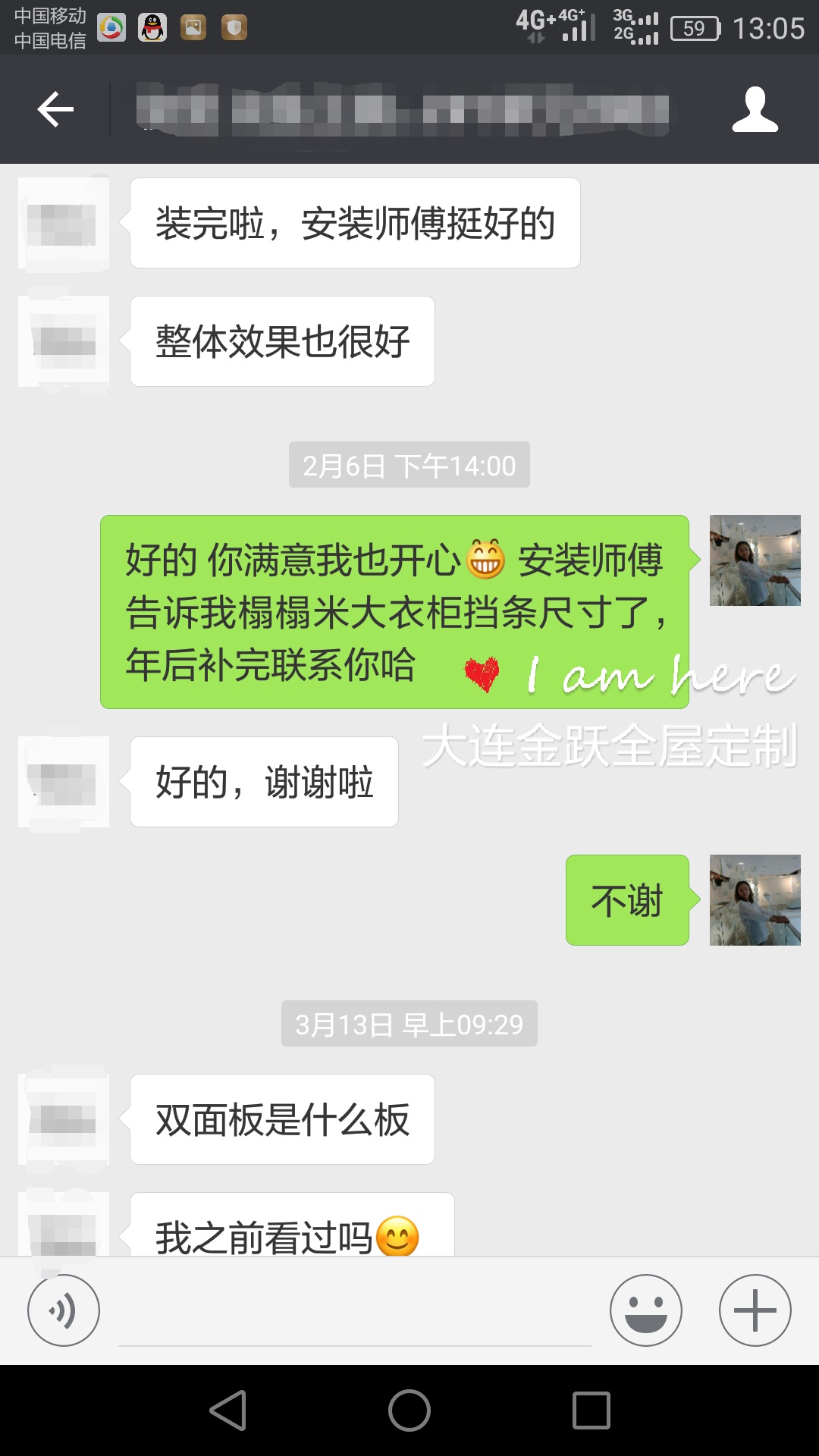
Task: Tap the sender avatar beside the 不谢 message
Action: pos(755,900)
